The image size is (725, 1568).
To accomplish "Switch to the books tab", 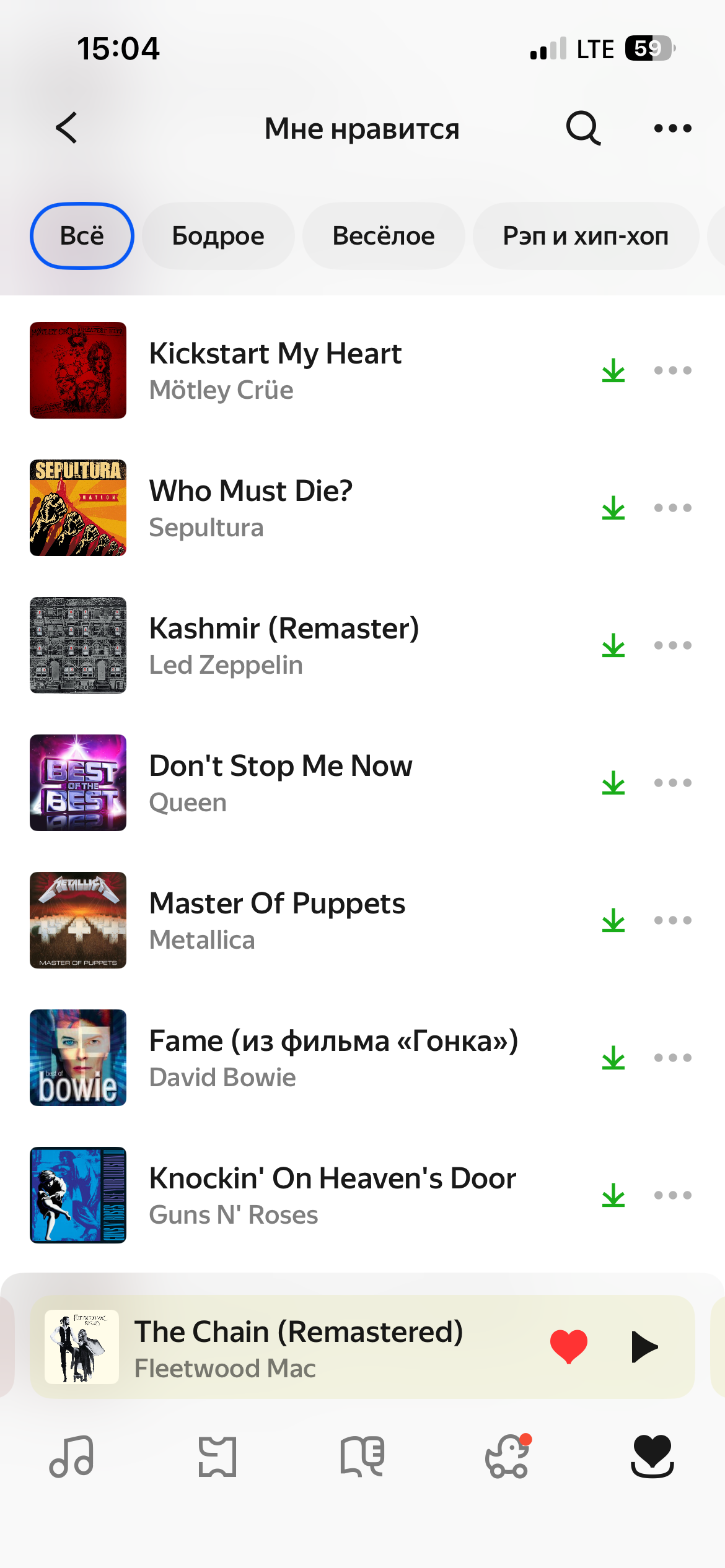I will coord(362,1457).
